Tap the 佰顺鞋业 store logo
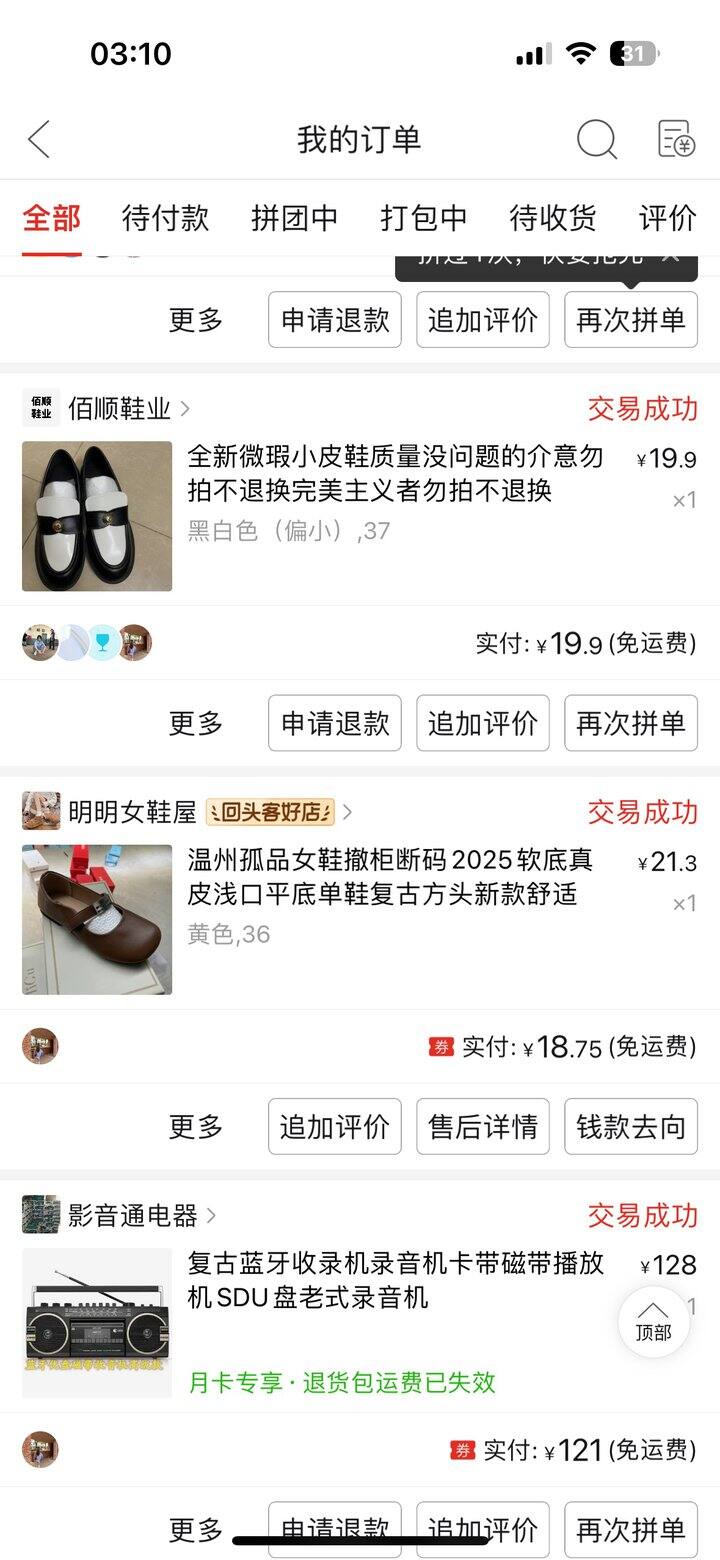The image size is (720, 1560). pyautogui.click(x=40, y=409)
